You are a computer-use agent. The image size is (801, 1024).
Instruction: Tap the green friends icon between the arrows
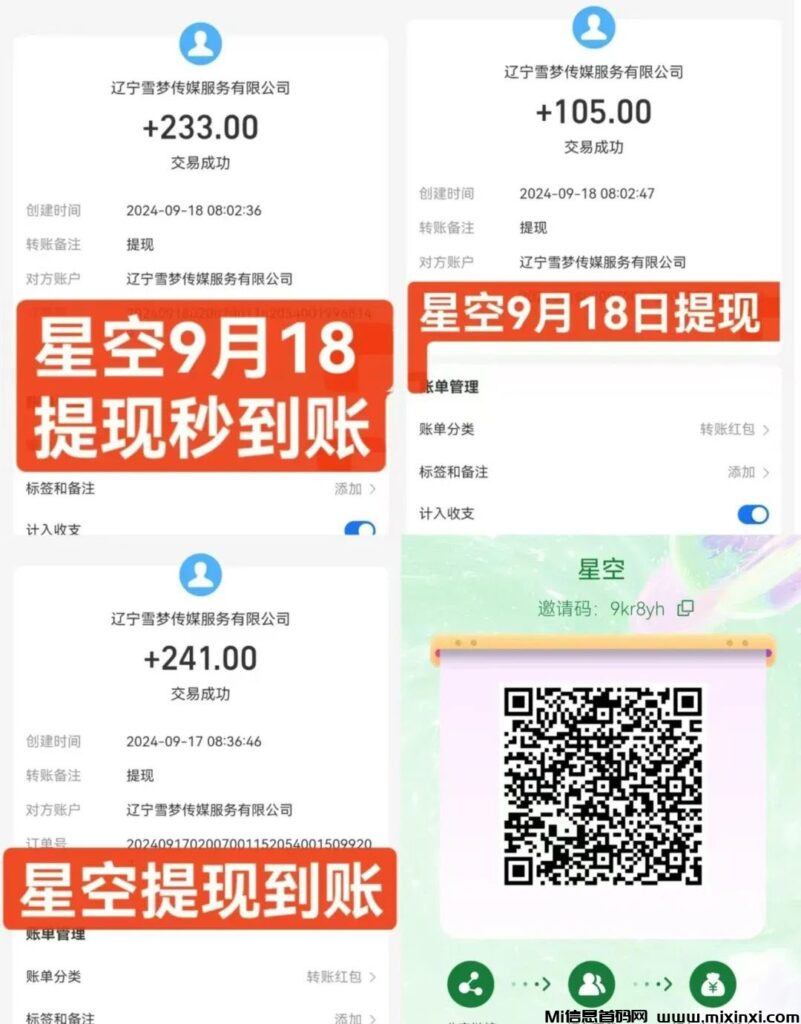592,981
